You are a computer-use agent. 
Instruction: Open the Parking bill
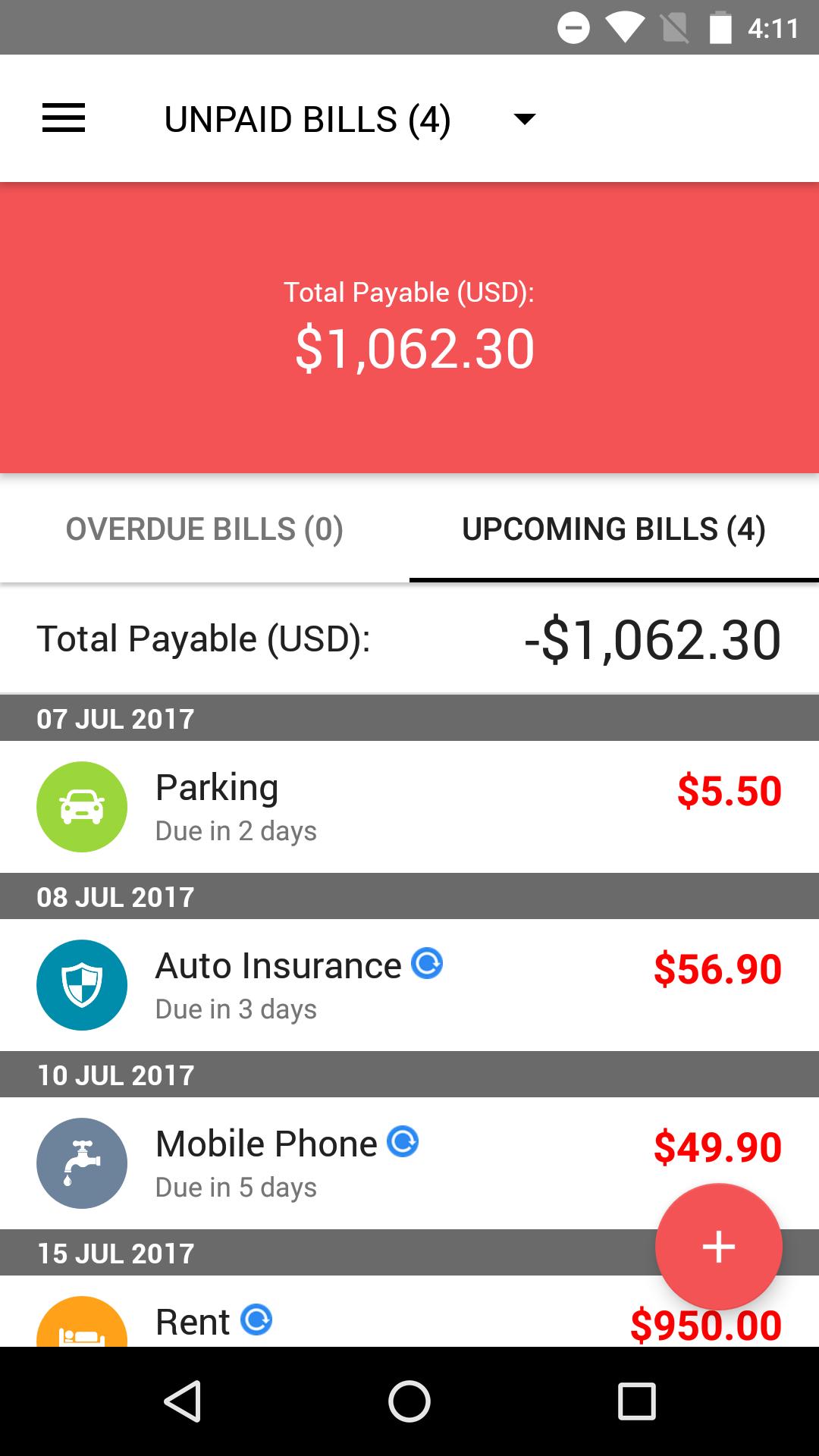click(409, 806)
